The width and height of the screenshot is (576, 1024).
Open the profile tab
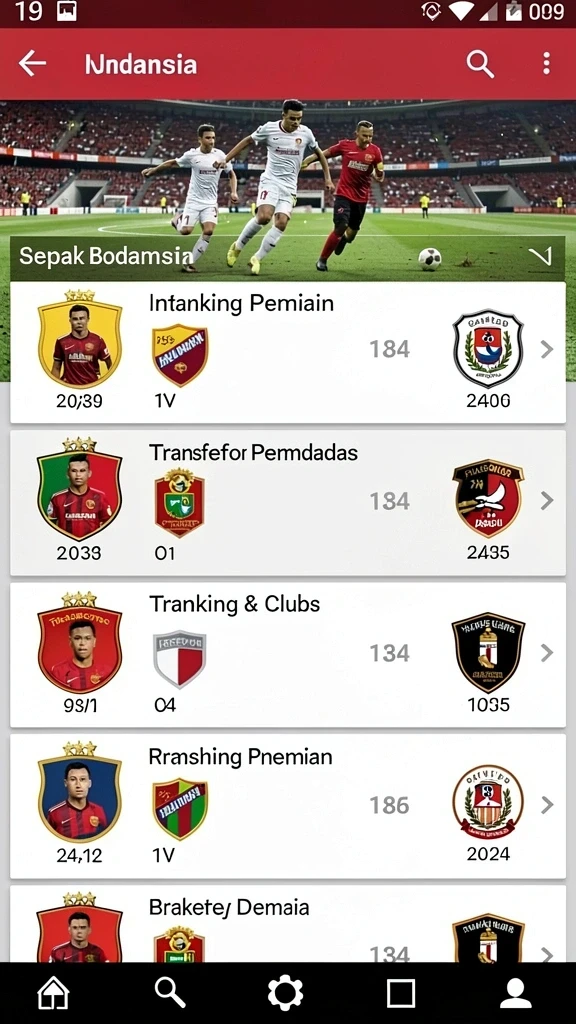pyautogui.click(x=516, y=993)
